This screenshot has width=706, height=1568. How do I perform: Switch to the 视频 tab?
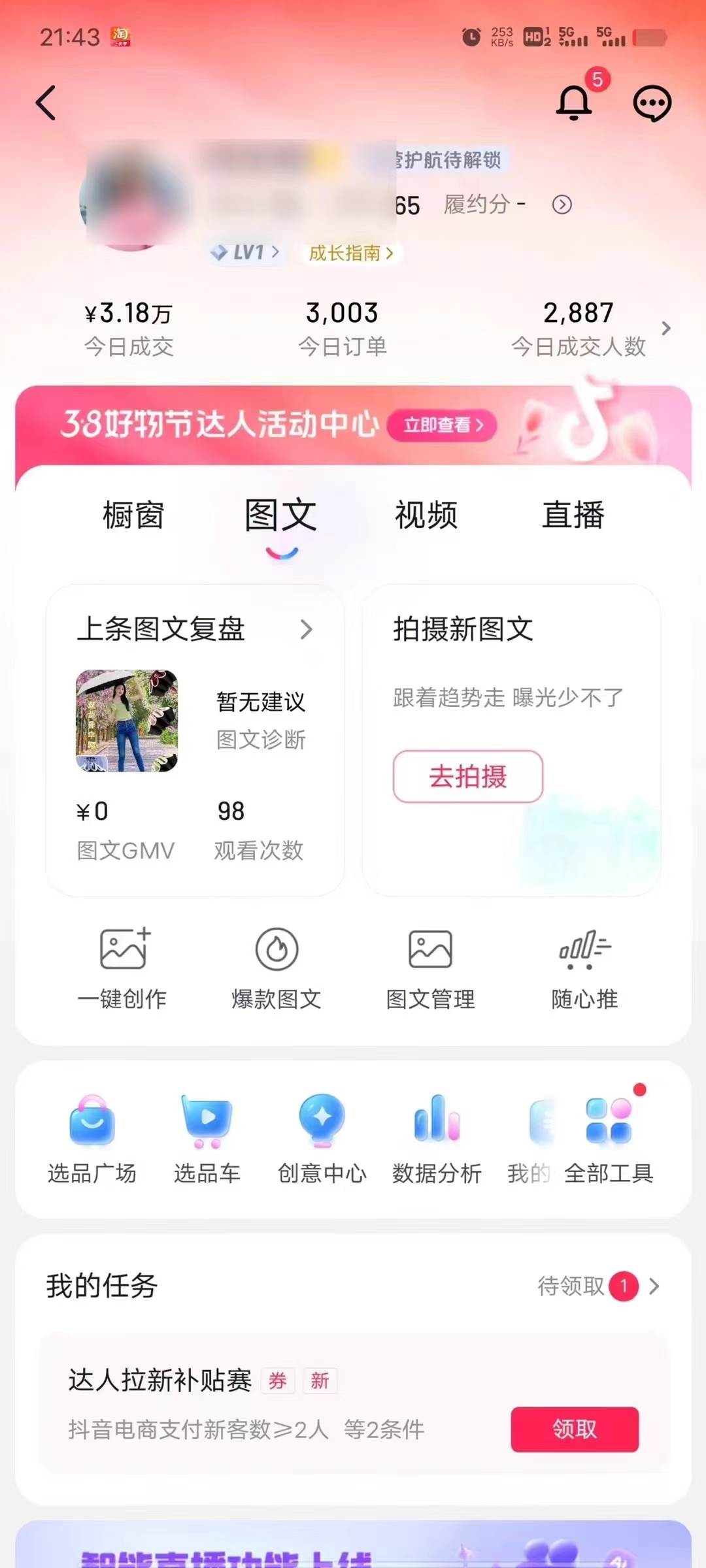425,516
